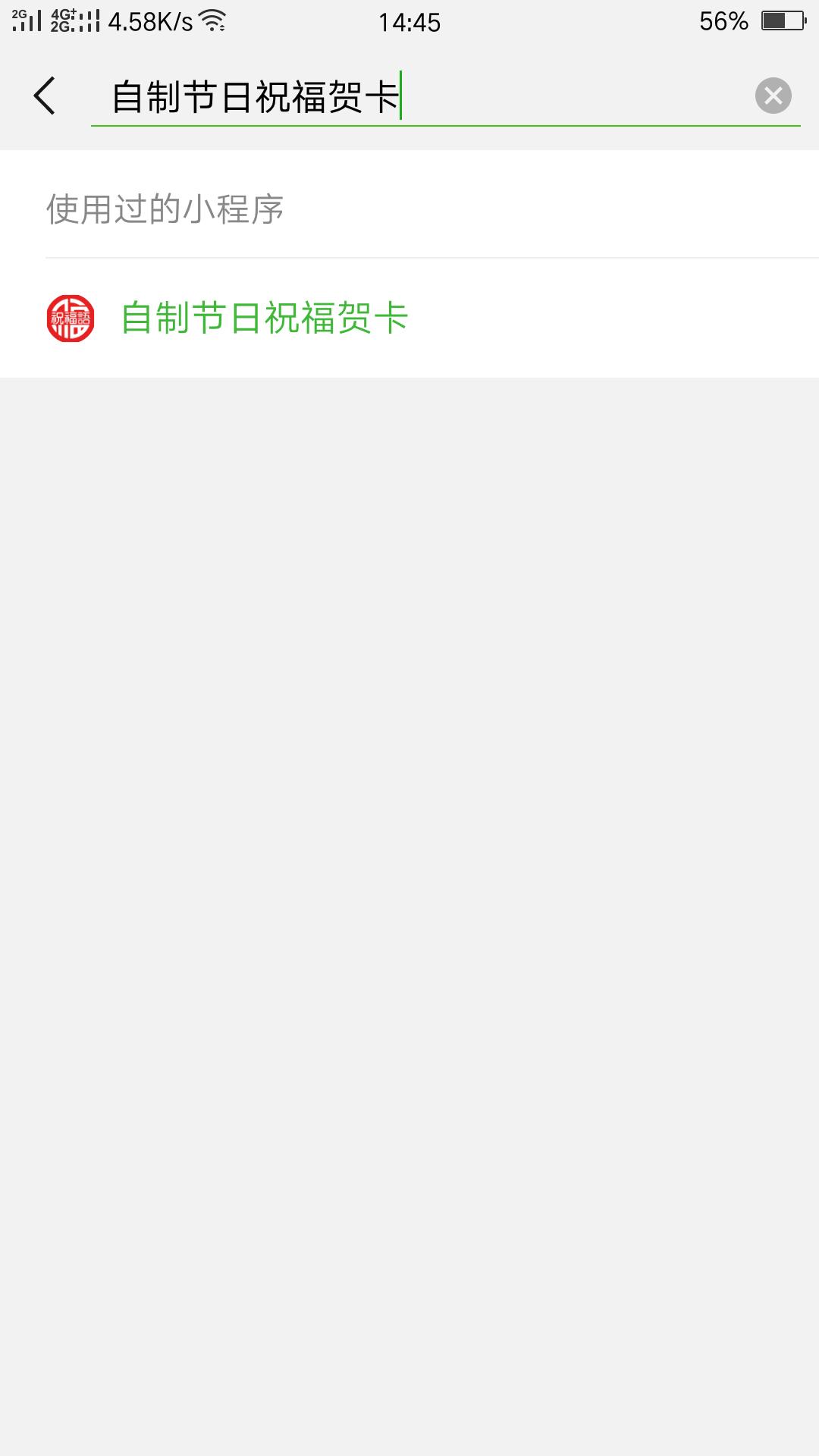Tap the time 14:45 in status bar
Viewport: 819px width, 1456px height.
pos(409,23)
